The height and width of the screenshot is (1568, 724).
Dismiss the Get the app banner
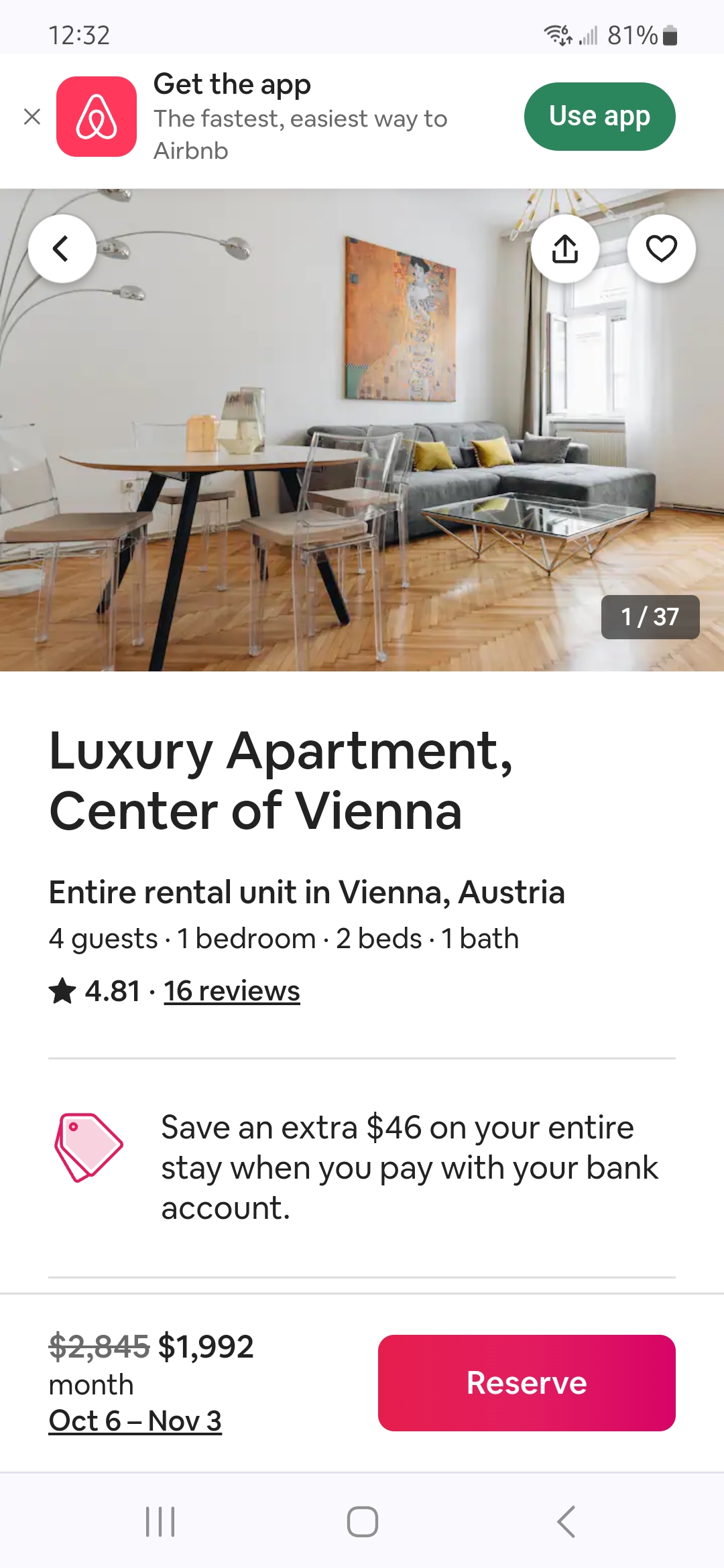click(32, 117)
